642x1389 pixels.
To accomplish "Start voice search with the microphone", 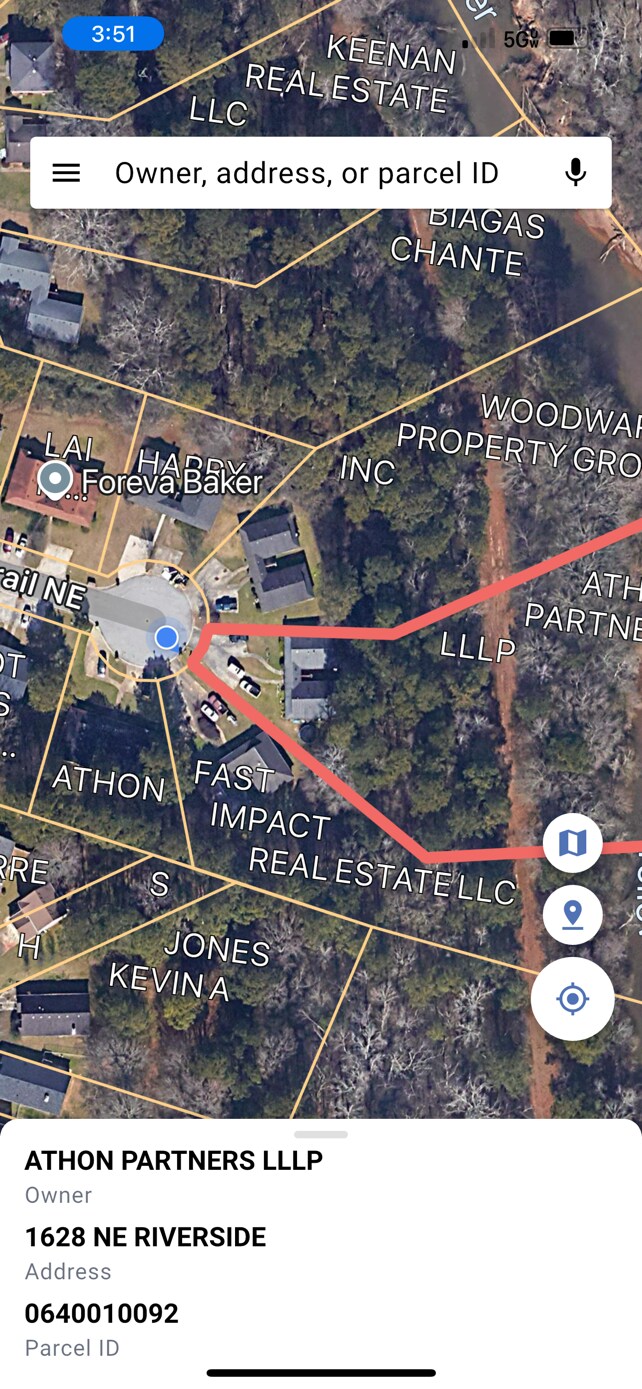I will (x=575, y=173).
